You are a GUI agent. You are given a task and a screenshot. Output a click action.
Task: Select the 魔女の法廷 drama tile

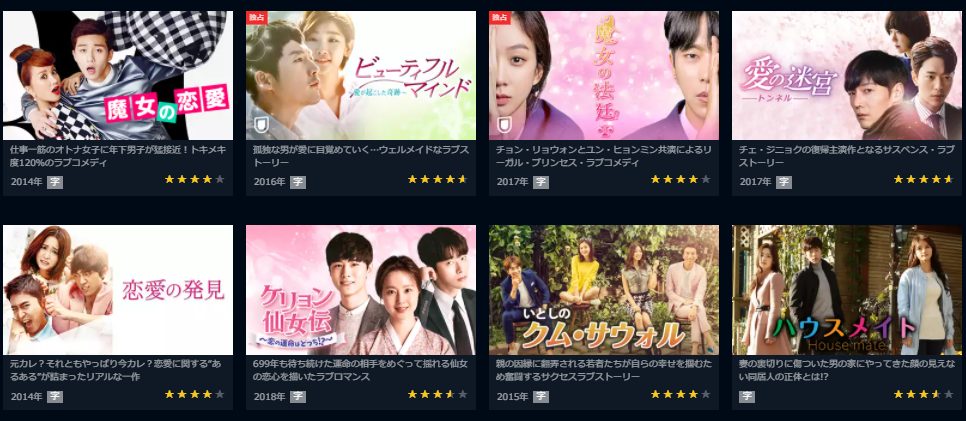tap(604, 76)
